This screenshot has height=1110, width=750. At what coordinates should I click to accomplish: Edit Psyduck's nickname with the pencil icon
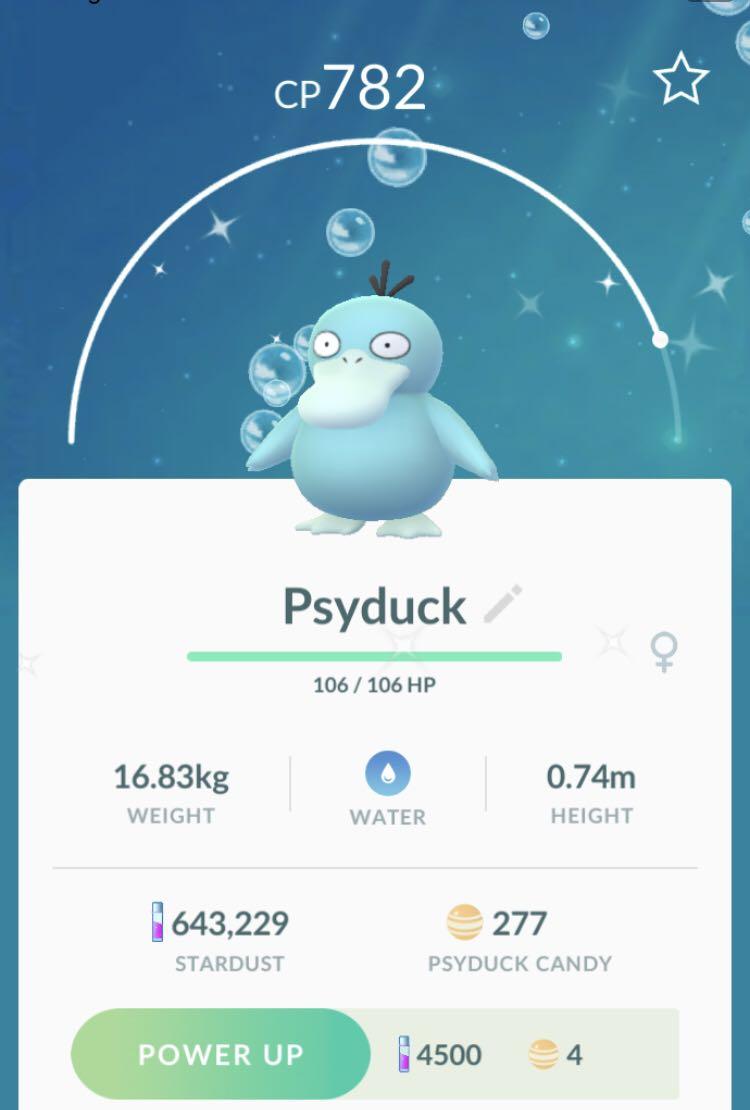pos(502,605)
